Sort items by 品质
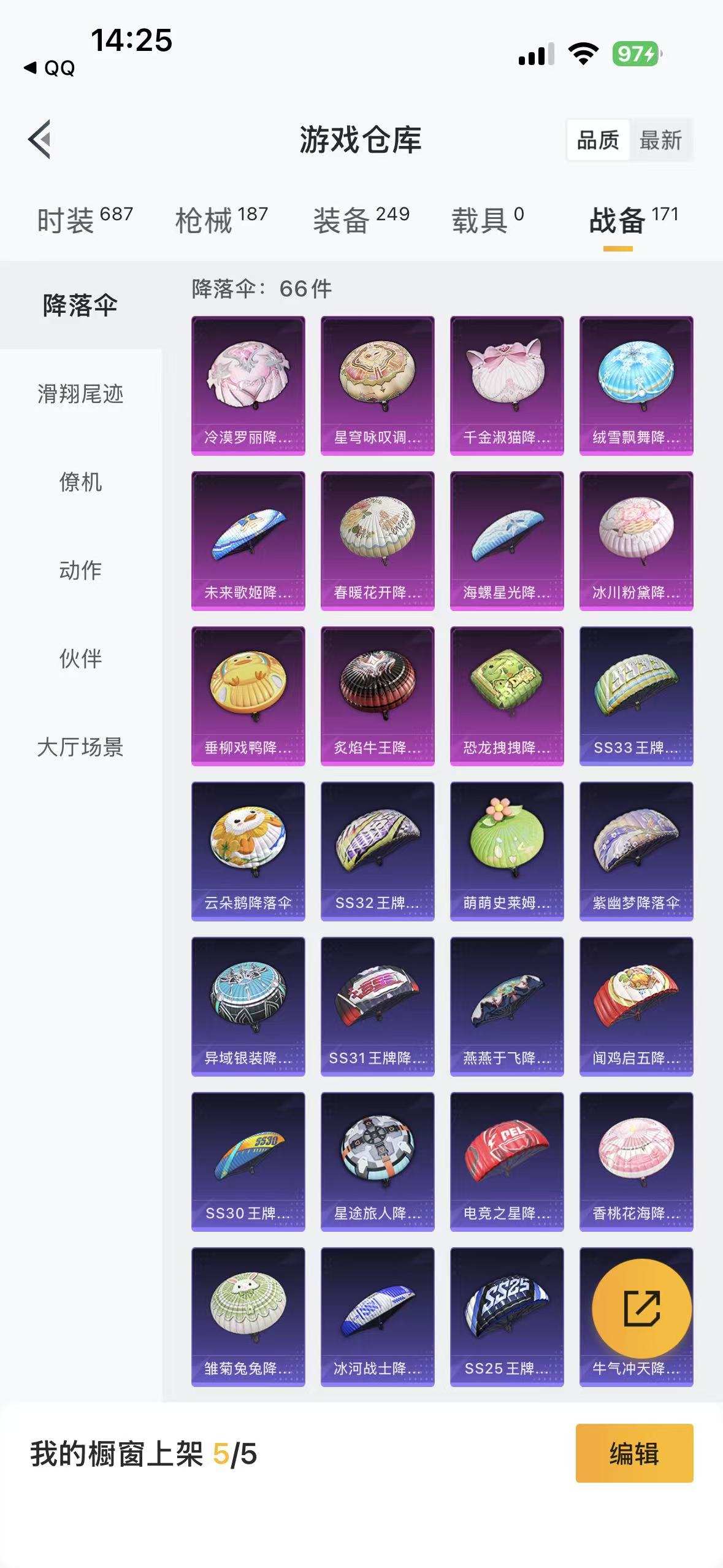 point(598,140)
